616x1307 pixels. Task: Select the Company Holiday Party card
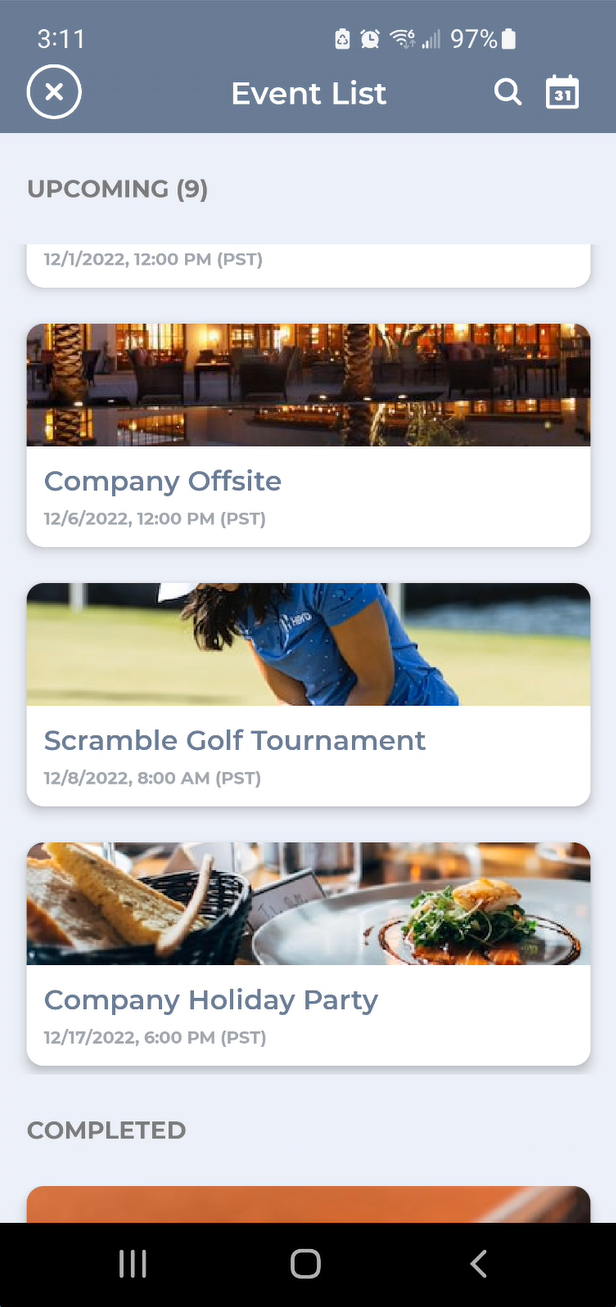point(308,953)
